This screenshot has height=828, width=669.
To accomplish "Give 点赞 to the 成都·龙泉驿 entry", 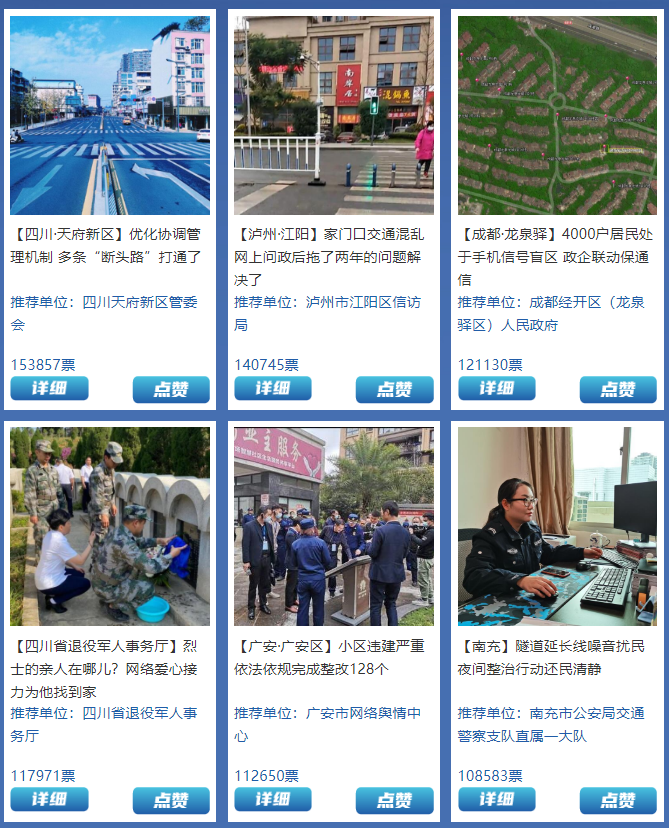I will pos(618,389).
